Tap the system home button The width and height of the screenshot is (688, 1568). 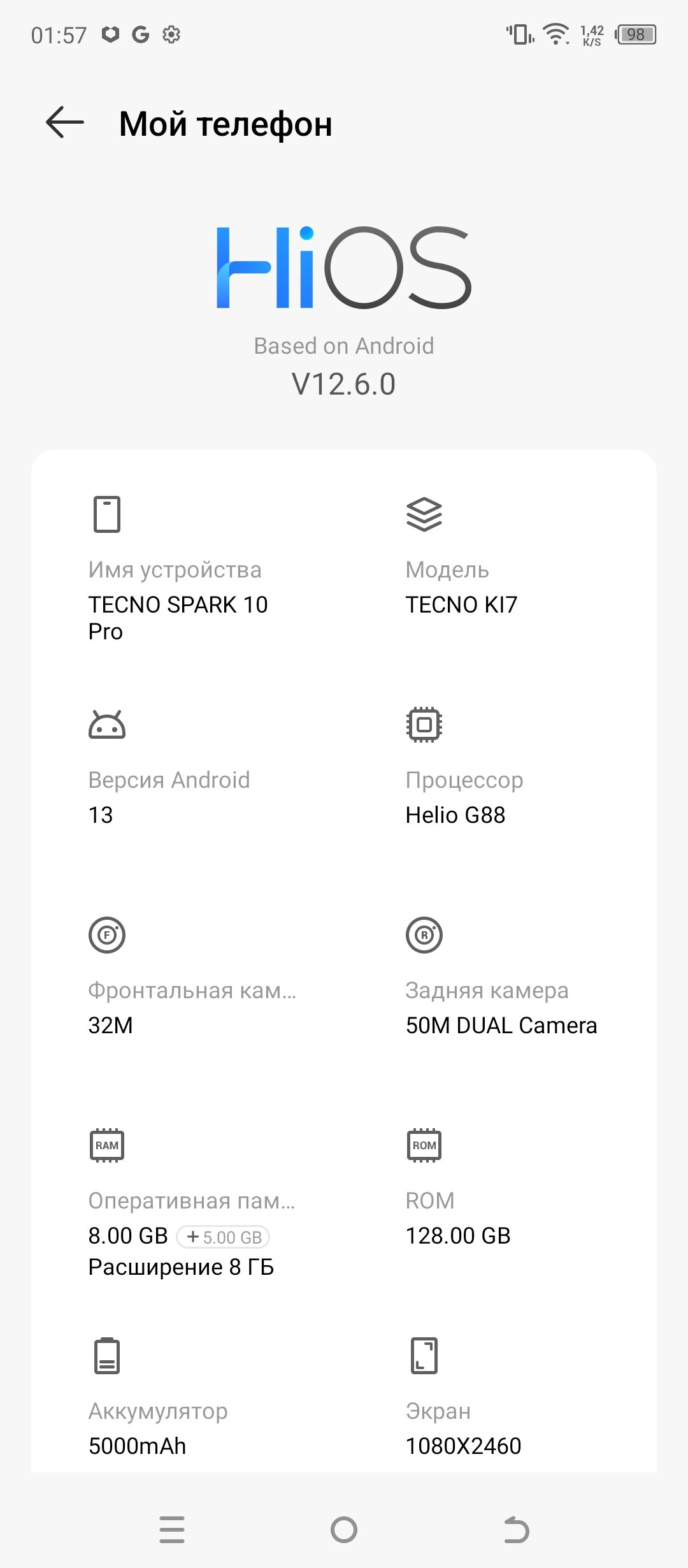tap(344, 1529)
